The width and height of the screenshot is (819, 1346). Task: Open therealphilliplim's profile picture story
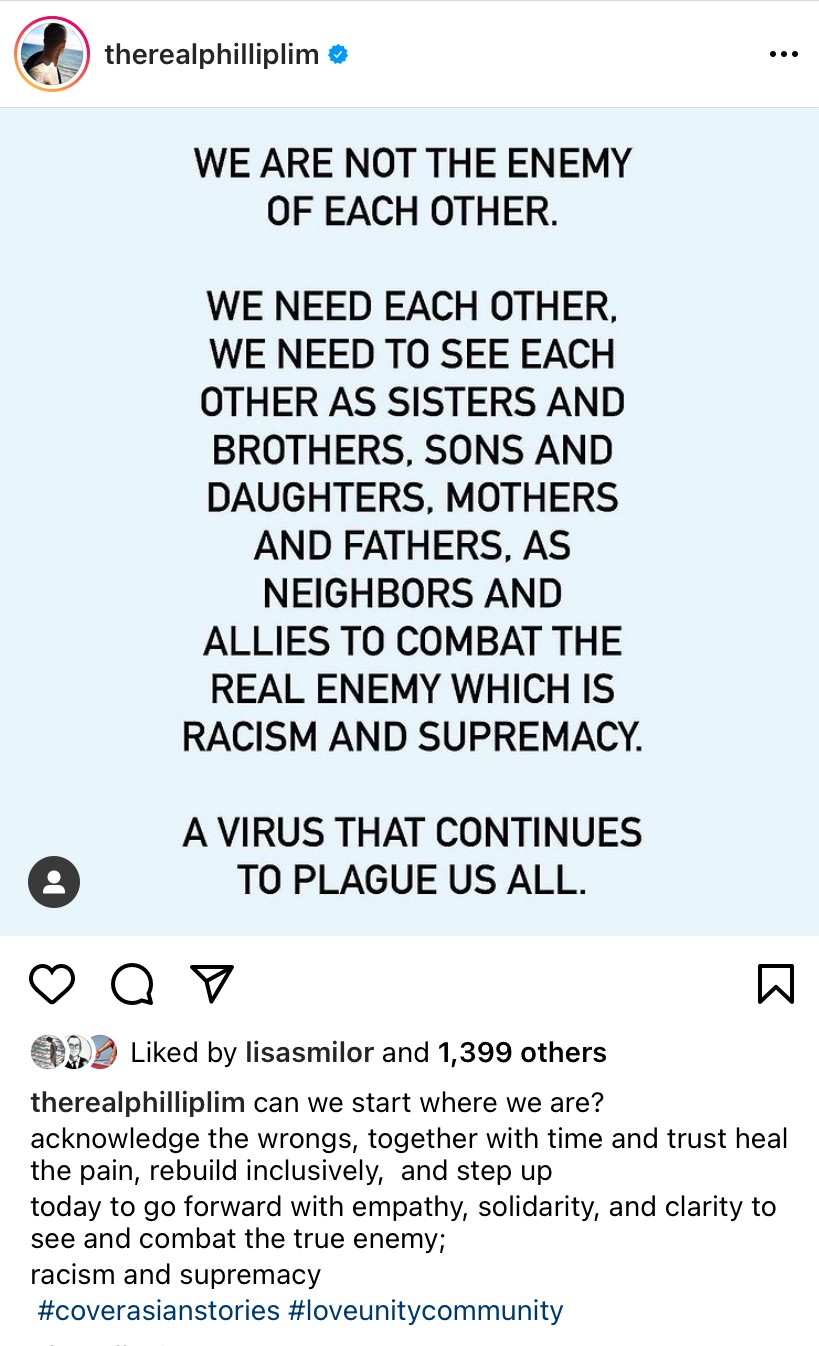click(x=52, y=54)
